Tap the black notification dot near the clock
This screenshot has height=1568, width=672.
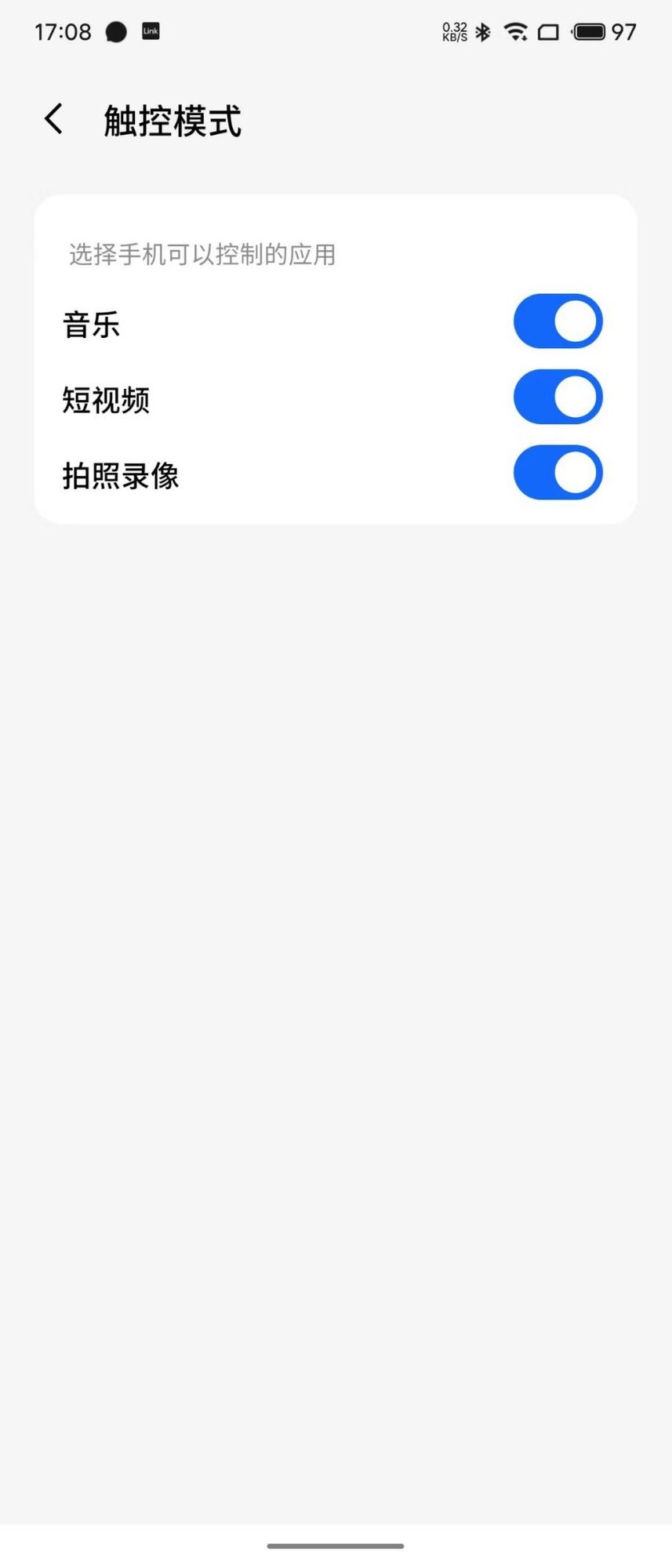pos(114,32)
